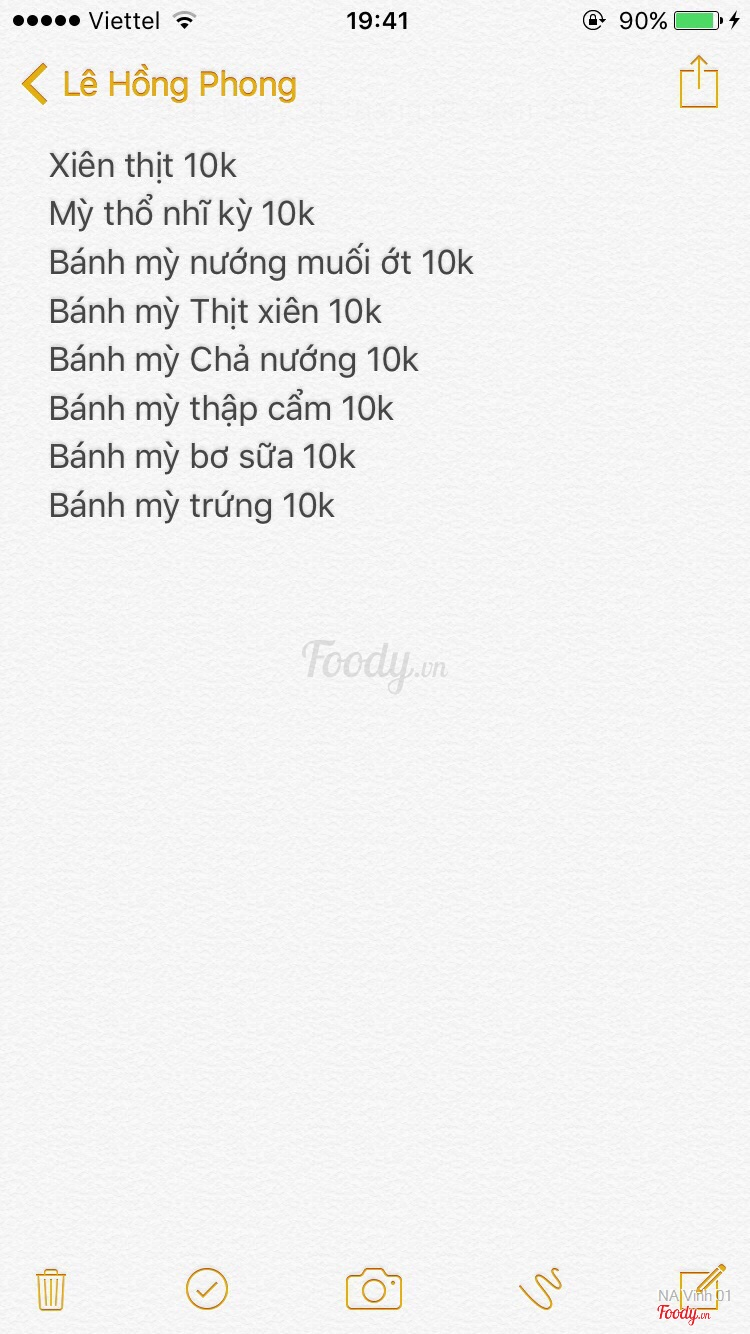Delete this note with trash icon
The image size is (750, 1334).
click(51, 1288)
